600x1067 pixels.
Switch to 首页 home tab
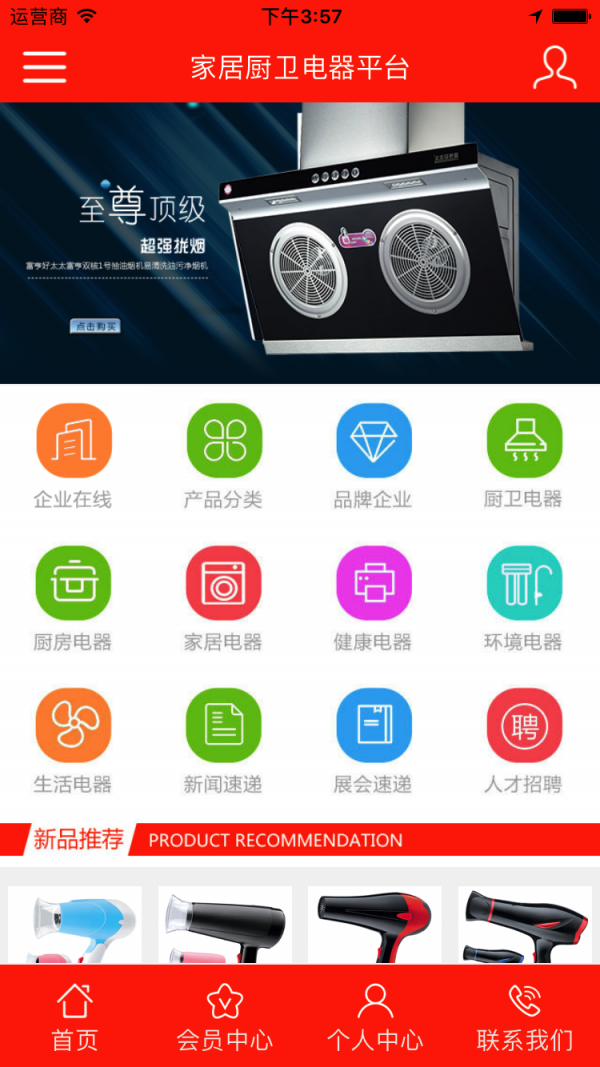[x=75, y=1018]
